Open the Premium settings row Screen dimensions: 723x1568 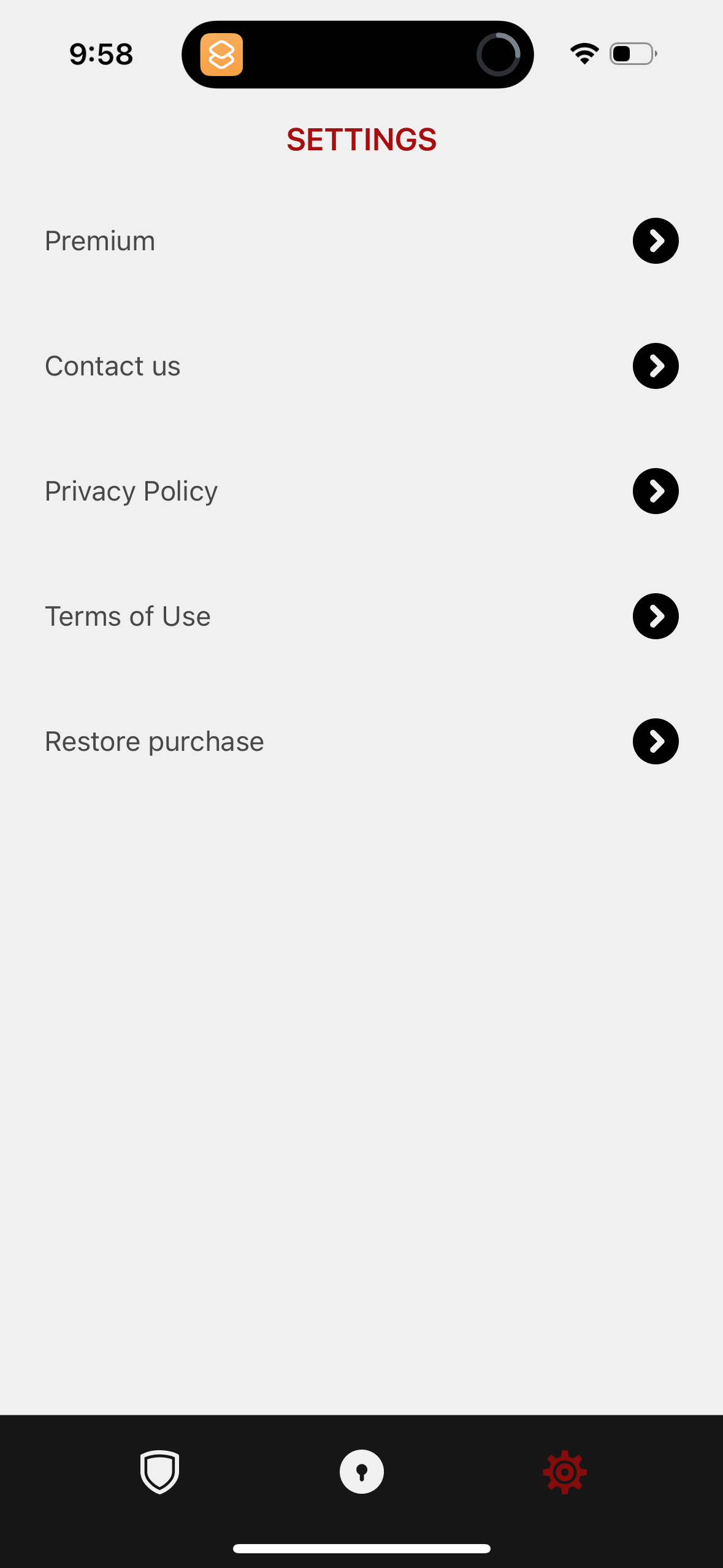pyautogui.click(x=99, y=241)
